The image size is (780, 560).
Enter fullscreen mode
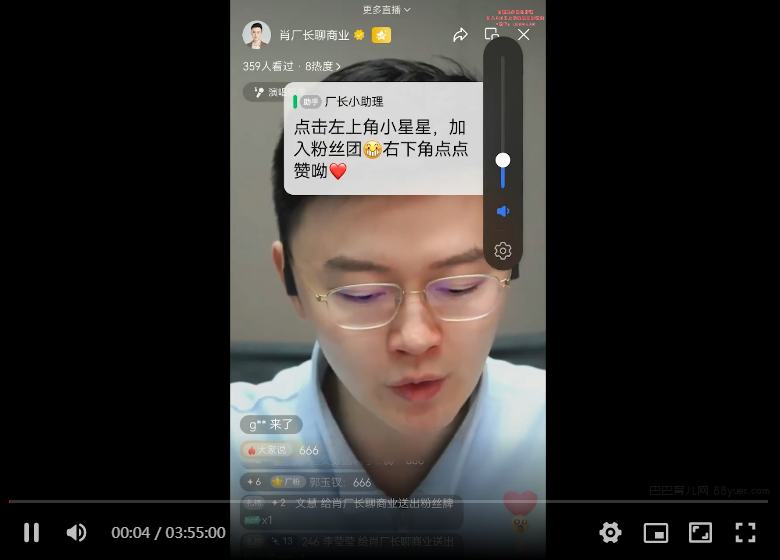click(746, 532)
